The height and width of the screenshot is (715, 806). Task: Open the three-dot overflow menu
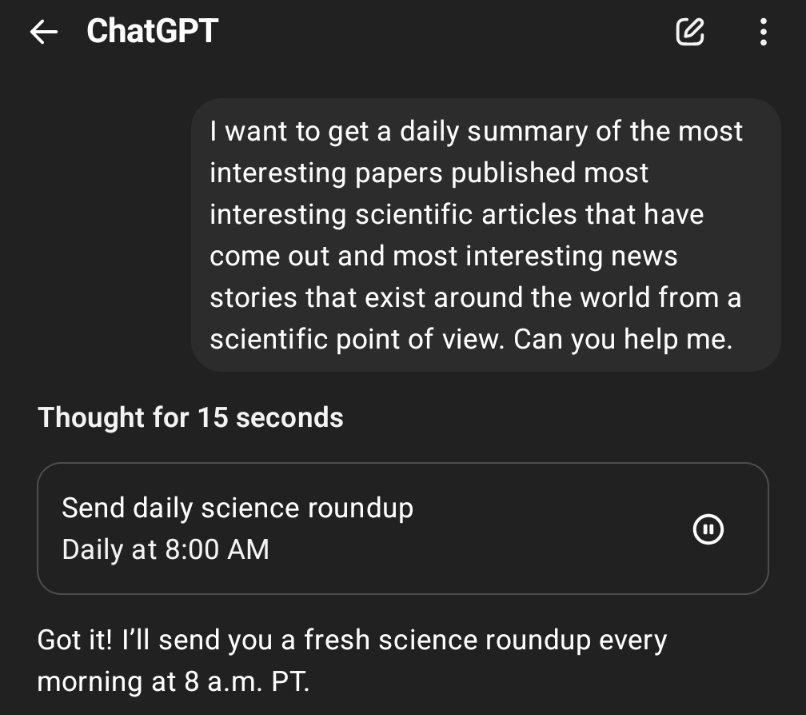pyautogui.click(x=763, y=32)
